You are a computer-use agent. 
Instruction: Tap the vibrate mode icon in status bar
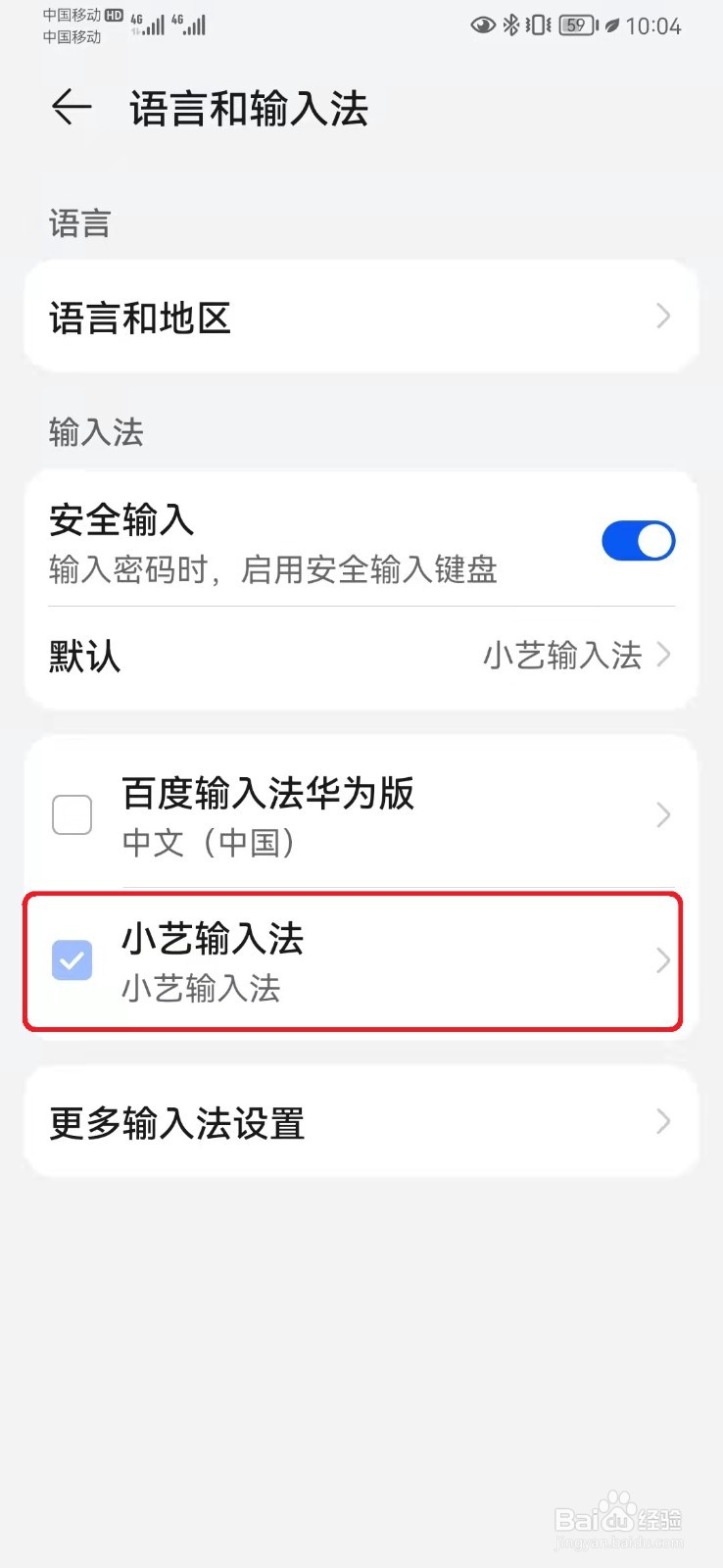[537, 24]
